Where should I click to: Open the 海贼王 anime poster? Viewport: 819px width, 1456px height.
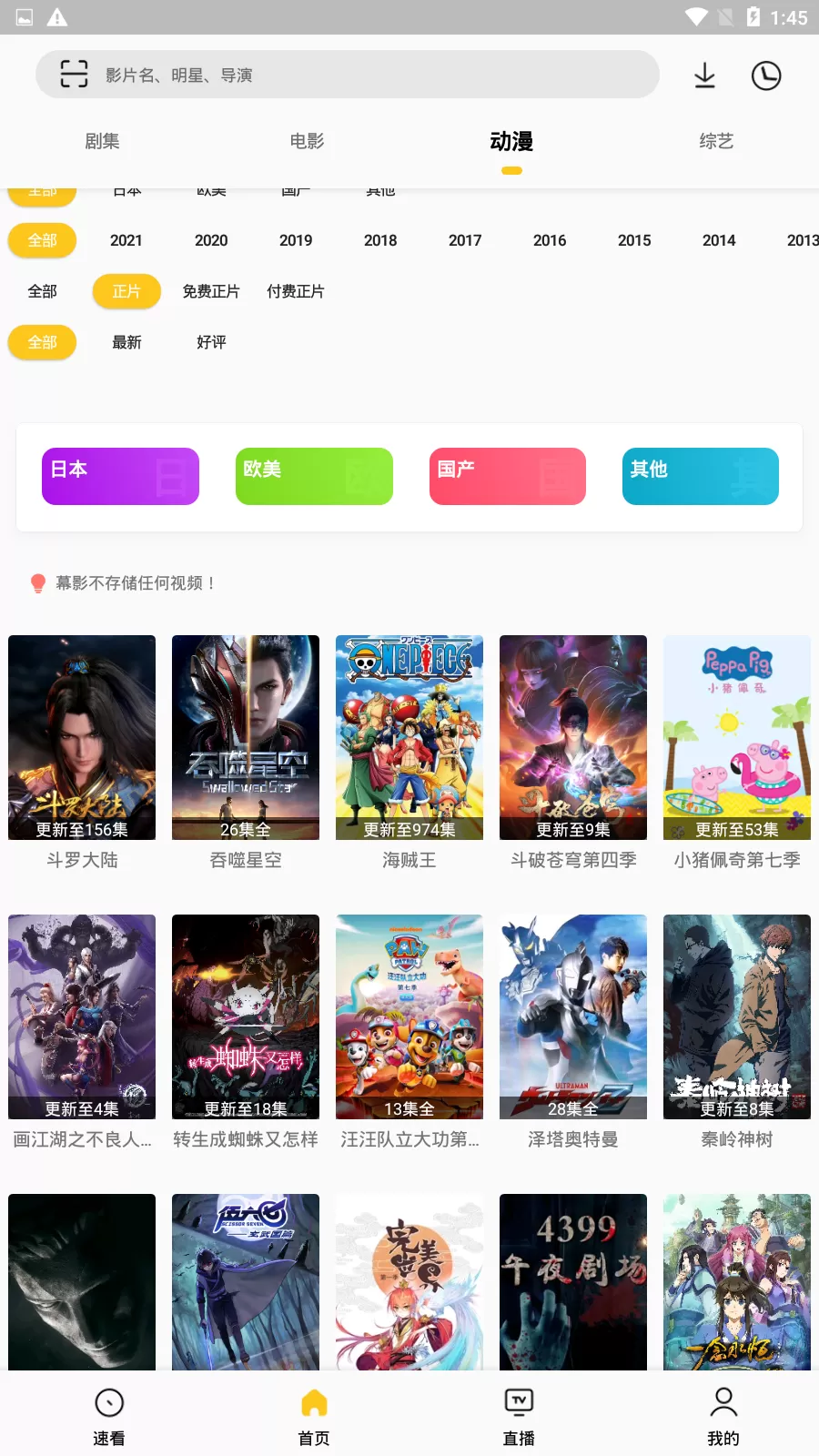(409, 737)
